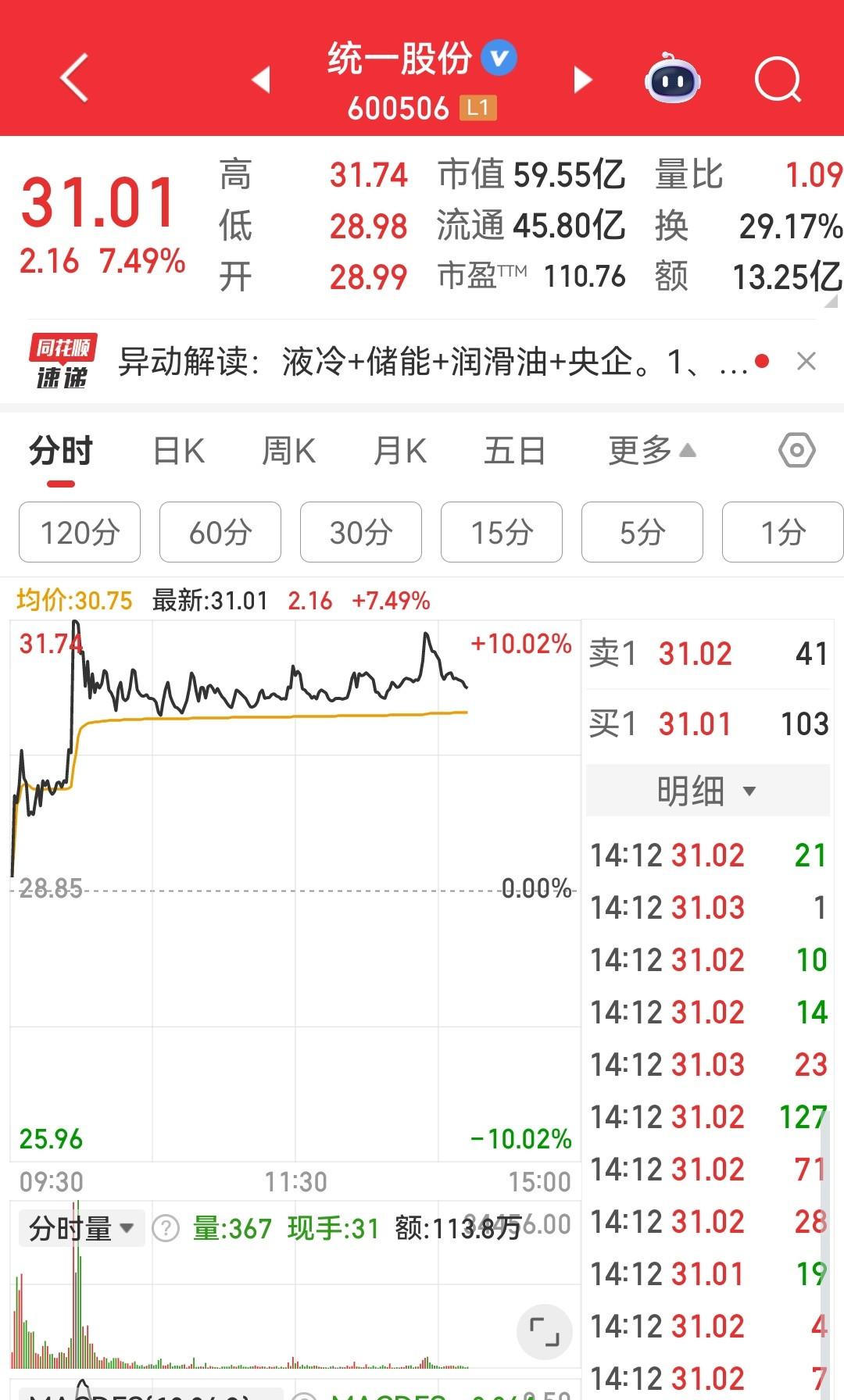Open the 明细 transaction detail dropdown

pyautogui.click(x=707, y=790)
